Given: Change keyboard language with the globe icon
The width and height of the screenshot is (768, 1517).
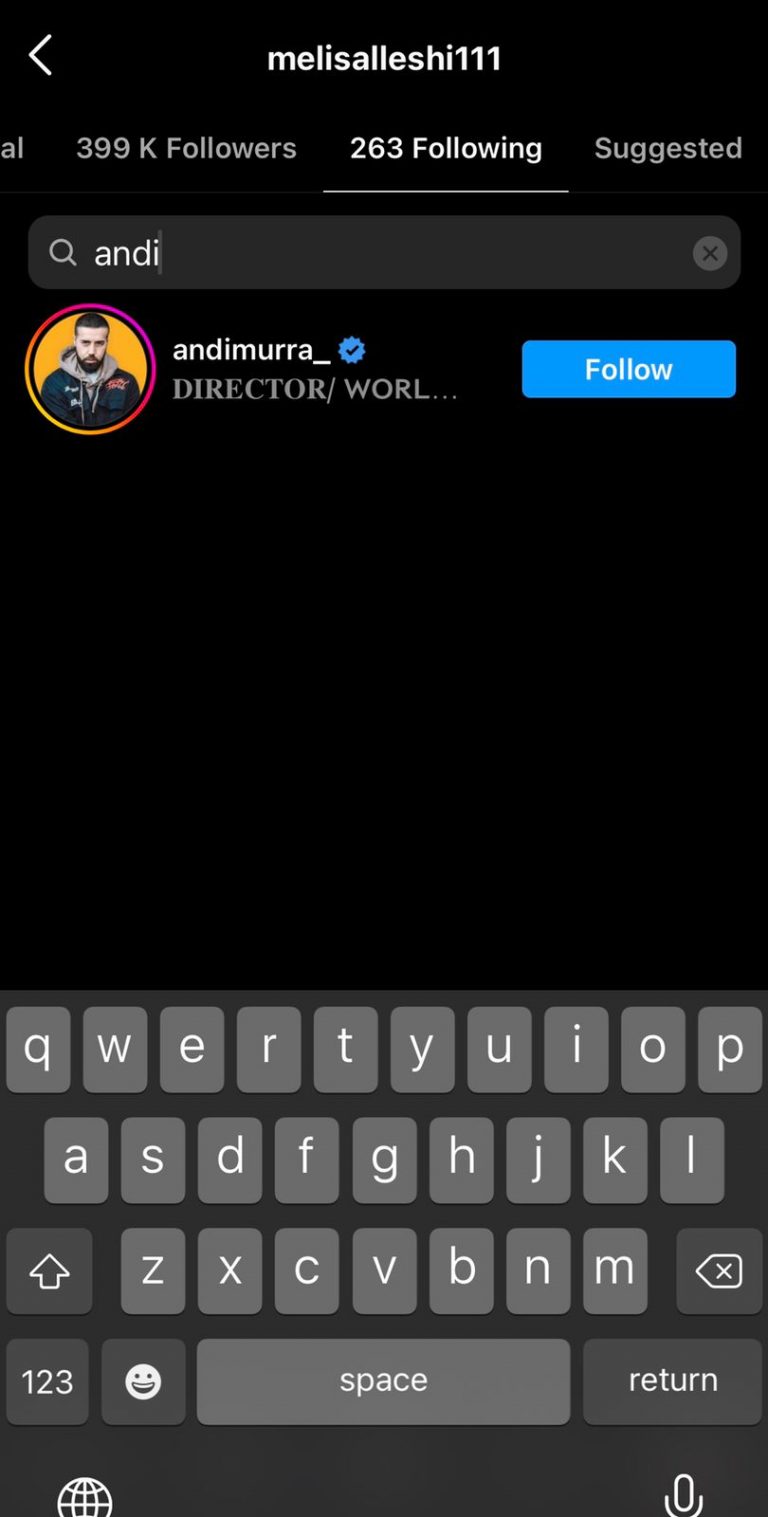Looking at the screenshot, I should pos(85,1497).
